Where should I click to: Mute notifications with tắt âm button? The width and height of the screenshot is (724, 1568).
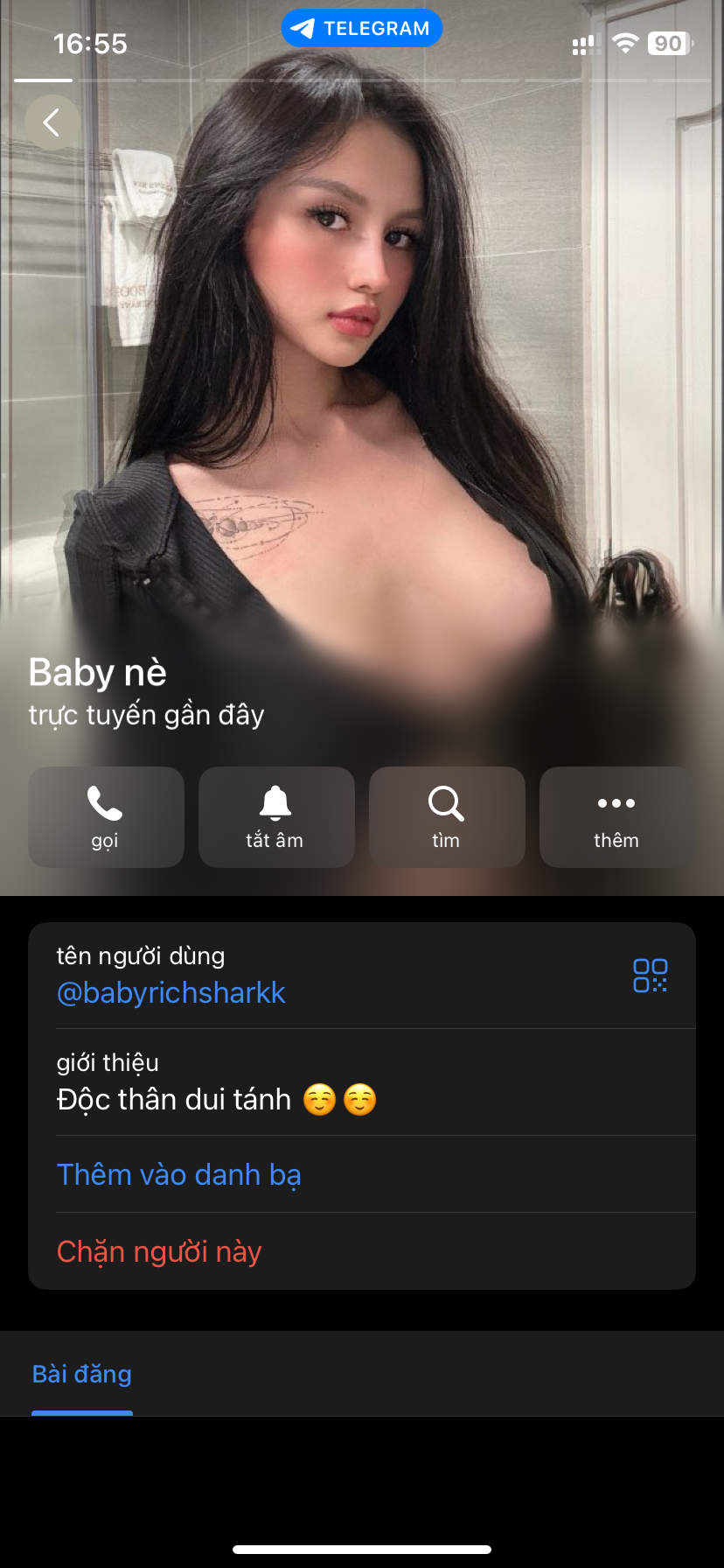(x=275, y=817)
